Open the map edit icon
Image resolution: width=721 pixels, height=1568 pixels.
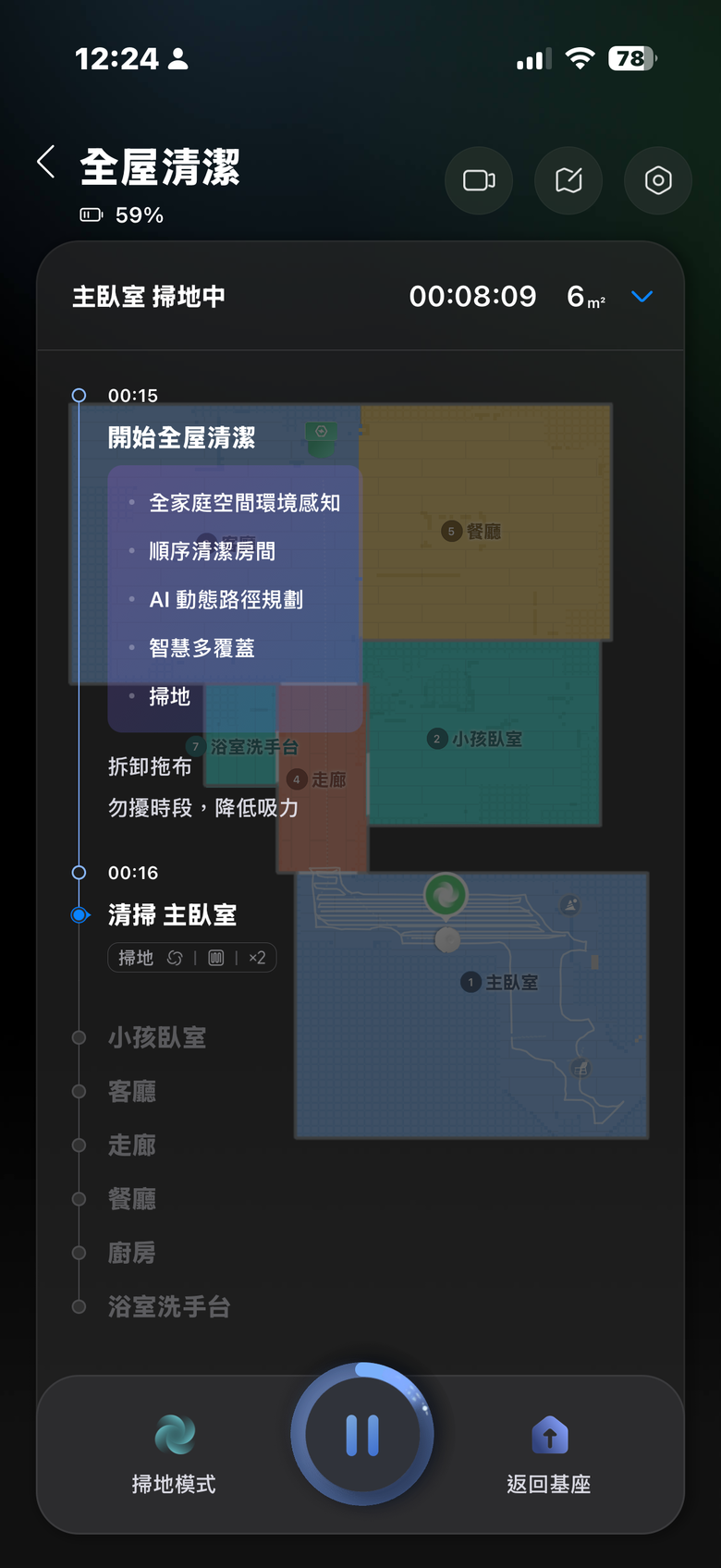click(x=568, y=180)
